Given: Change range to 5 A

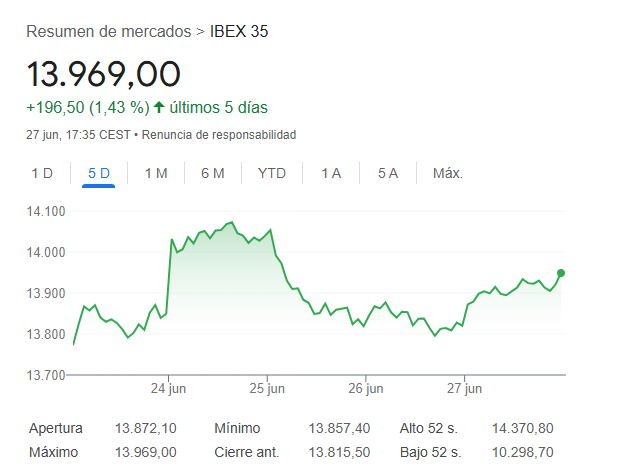Looking at the screenshot, I should click(388, 174).
